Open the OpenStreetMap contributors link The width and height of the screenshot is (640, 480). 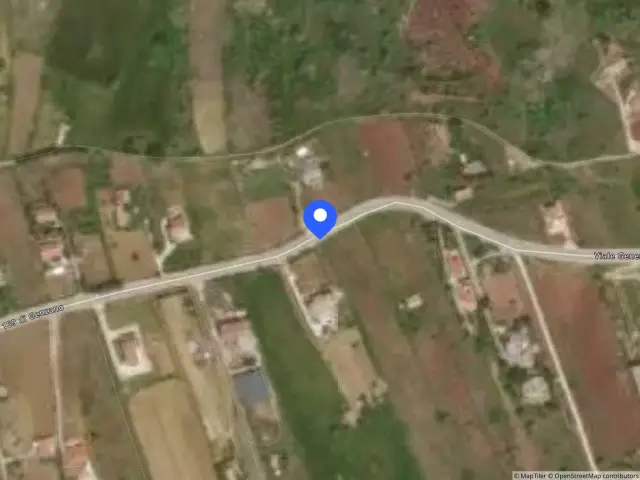[594, 476]
